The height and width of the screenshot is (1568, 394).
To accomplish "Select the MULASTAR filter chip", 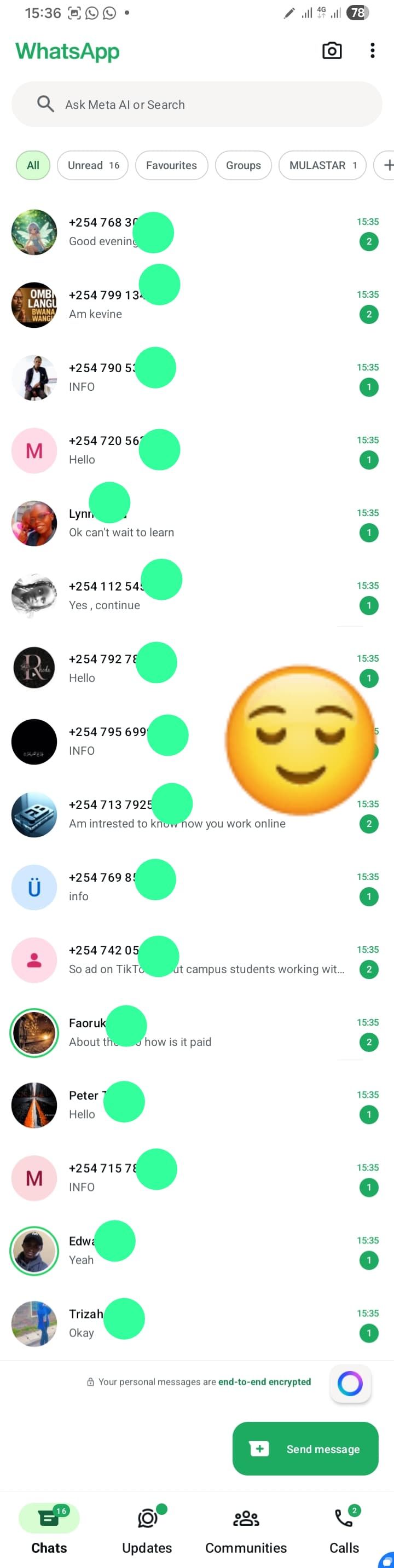I will pos(322,165).
